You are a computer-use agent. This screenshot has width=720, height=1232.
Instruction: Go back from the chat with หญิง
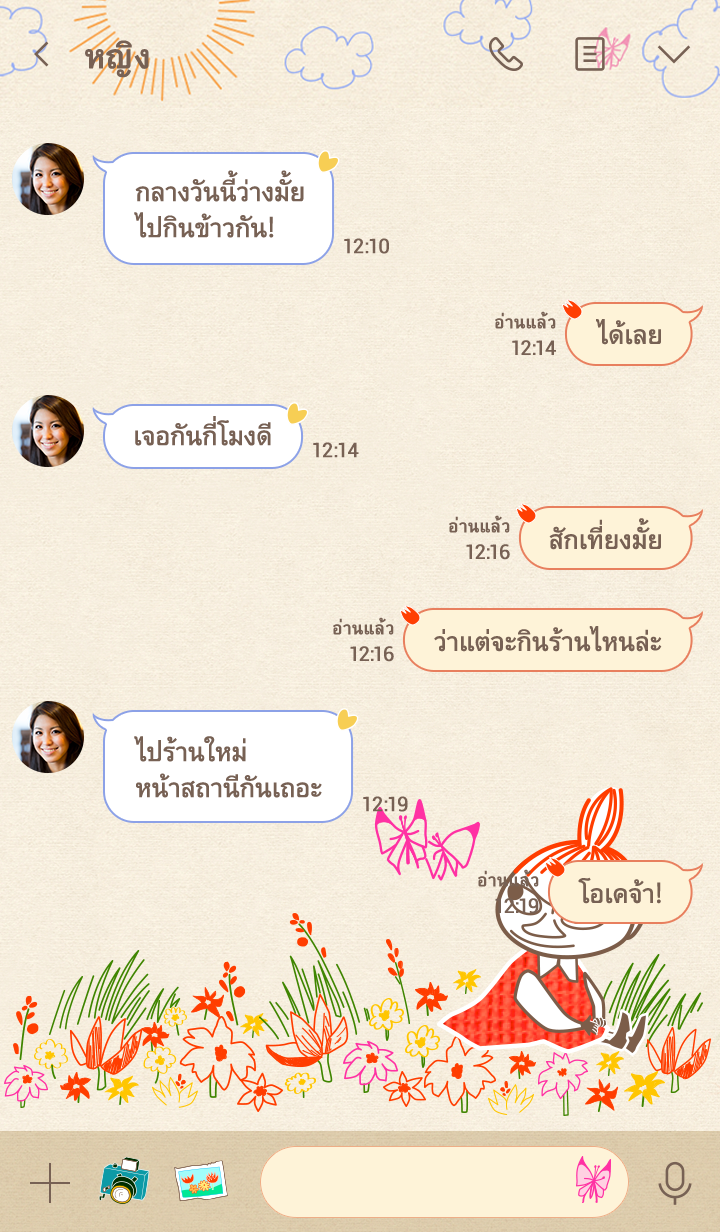tap(41, 55)
